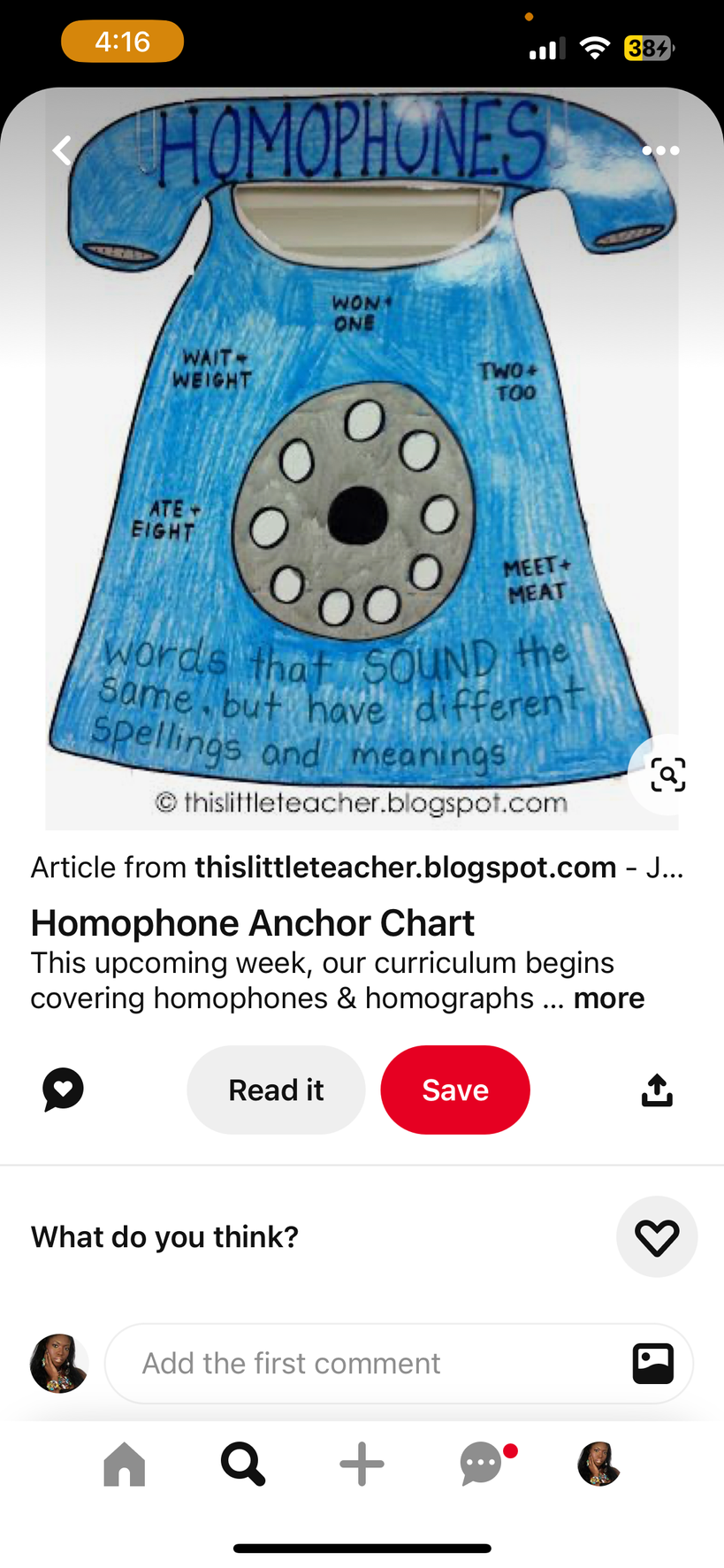Screen dimensions: 724x1568
Task: Save this pin
Action: pyautogui.click(x=455, y=1090)
